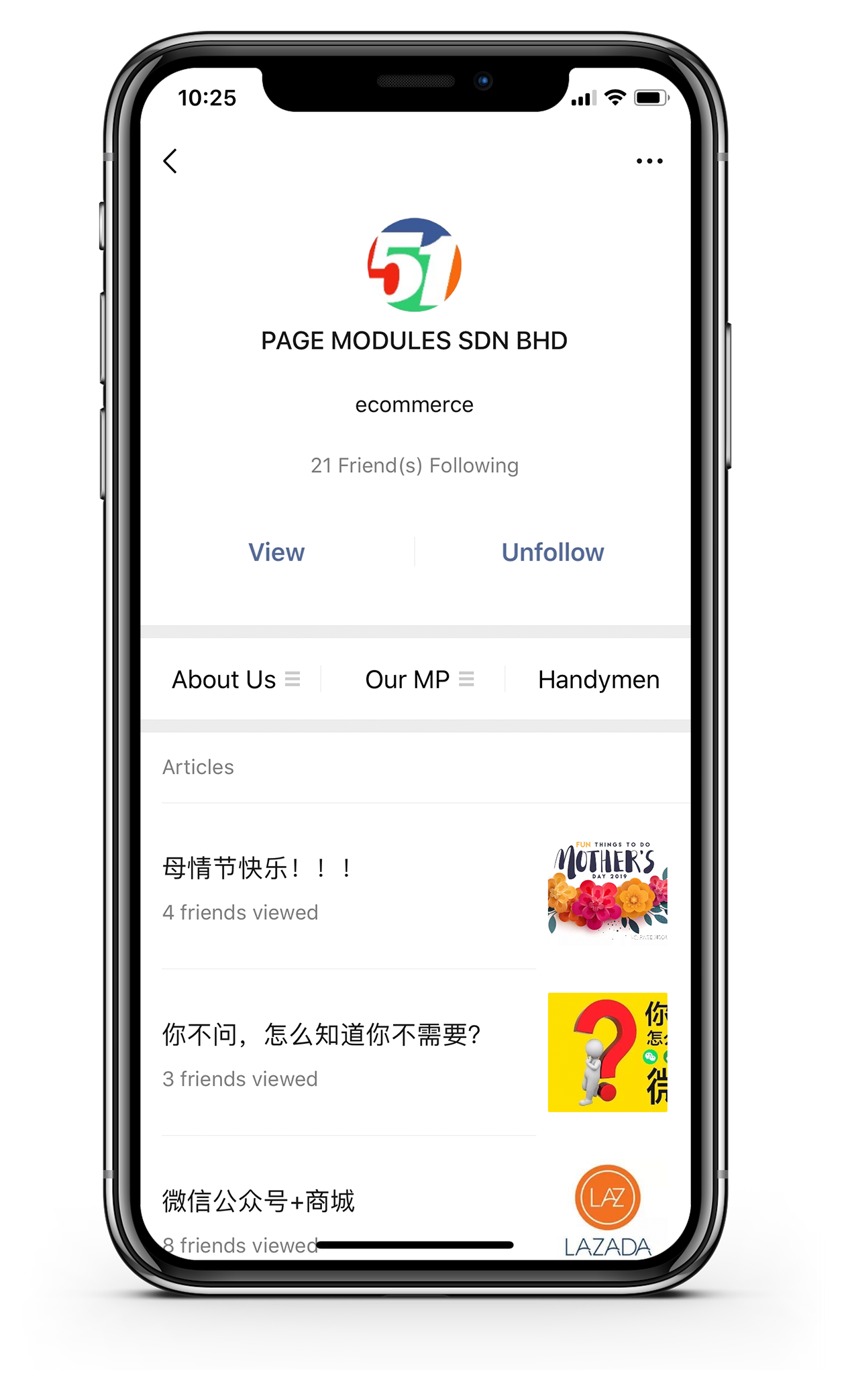The image size is (848, 1400).
Task: Open the Handymen menu item
Action: (x=598, y=680)
